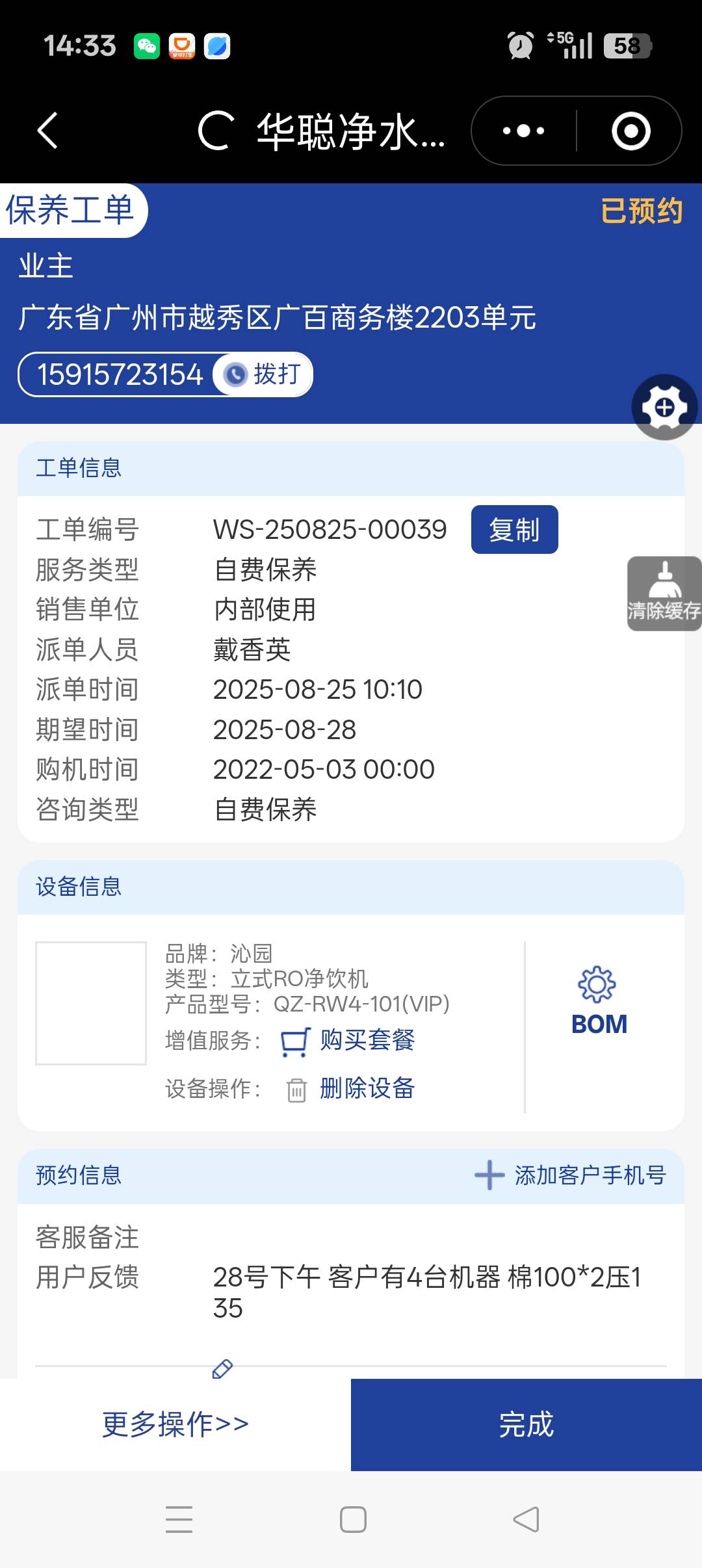Open the device BOM
The width and height of the screenshot is (702, 1568).
(x=599, y=1002)
